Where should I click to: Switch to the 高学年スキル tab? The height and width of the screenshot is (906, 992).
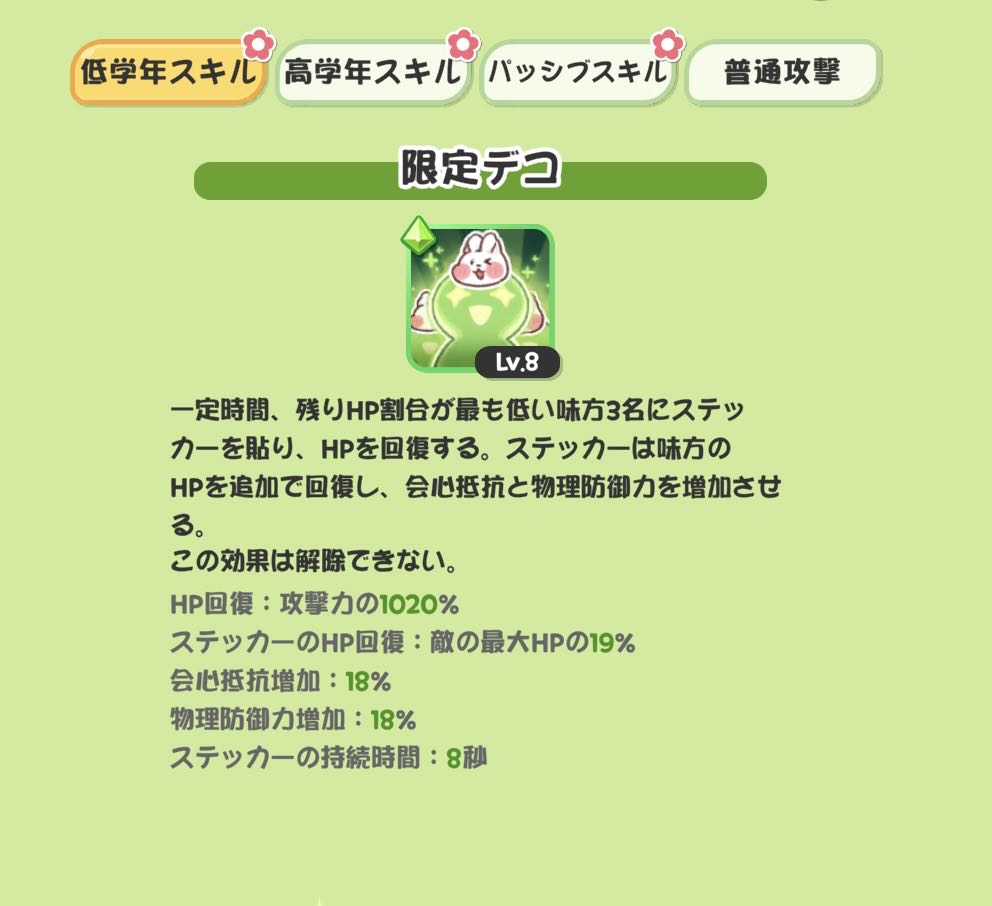pos(373,73)
